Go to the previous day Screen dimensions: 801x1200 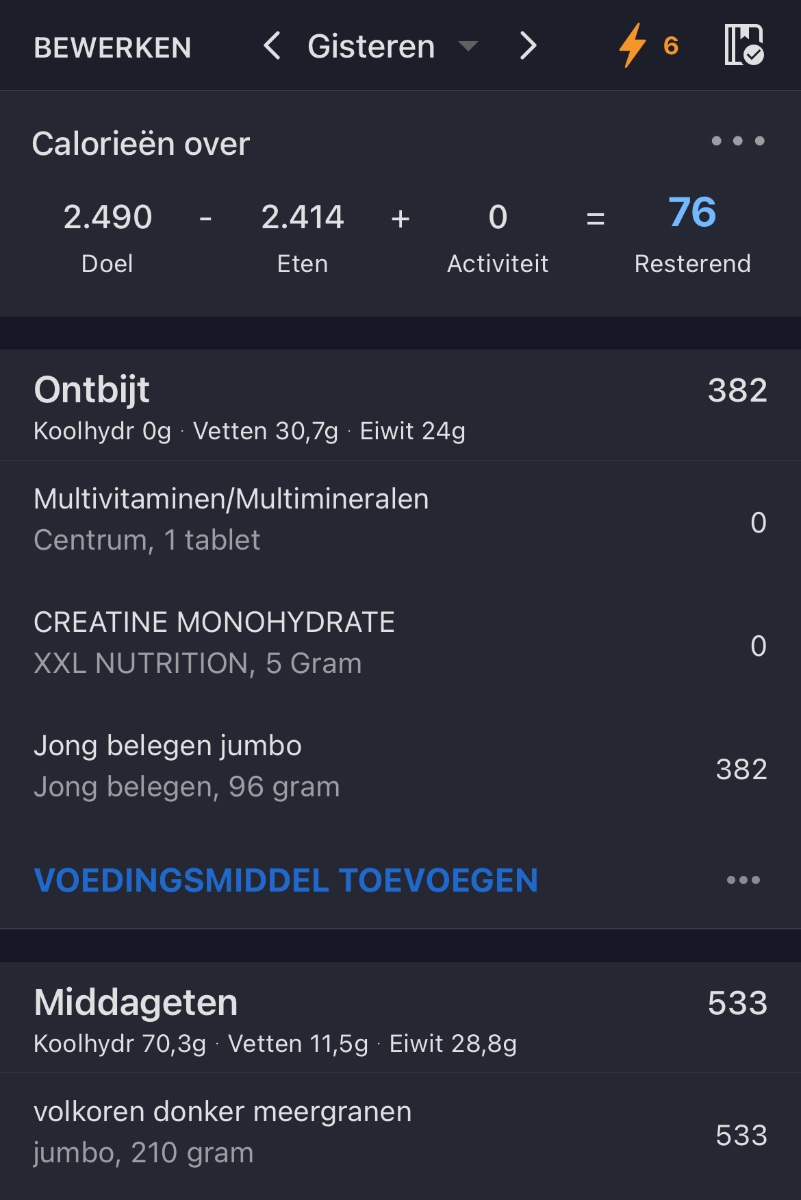(x=271, y=46)
